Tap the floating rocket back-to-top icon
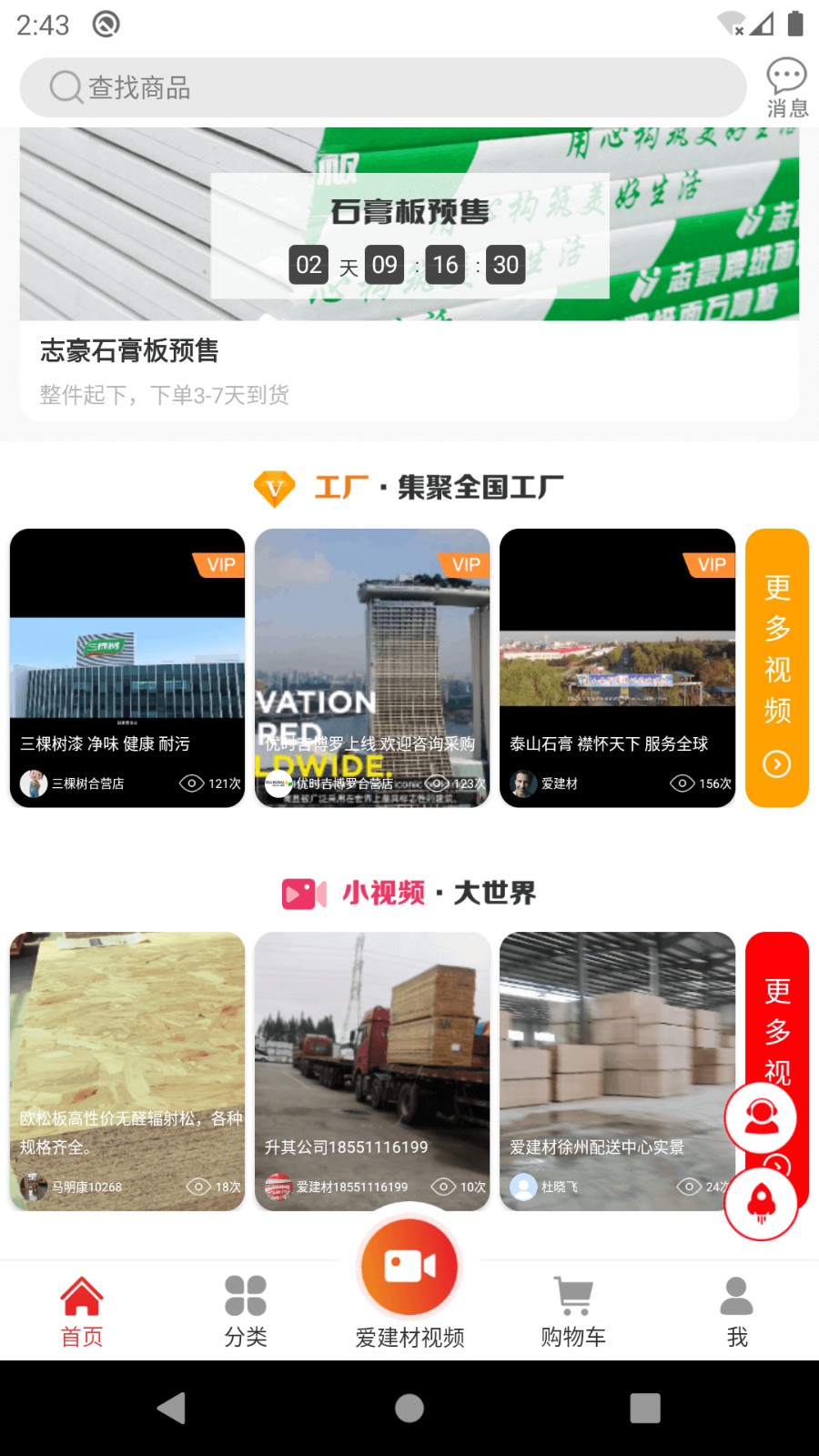The image size is (819, 1456). point(761,1203)
